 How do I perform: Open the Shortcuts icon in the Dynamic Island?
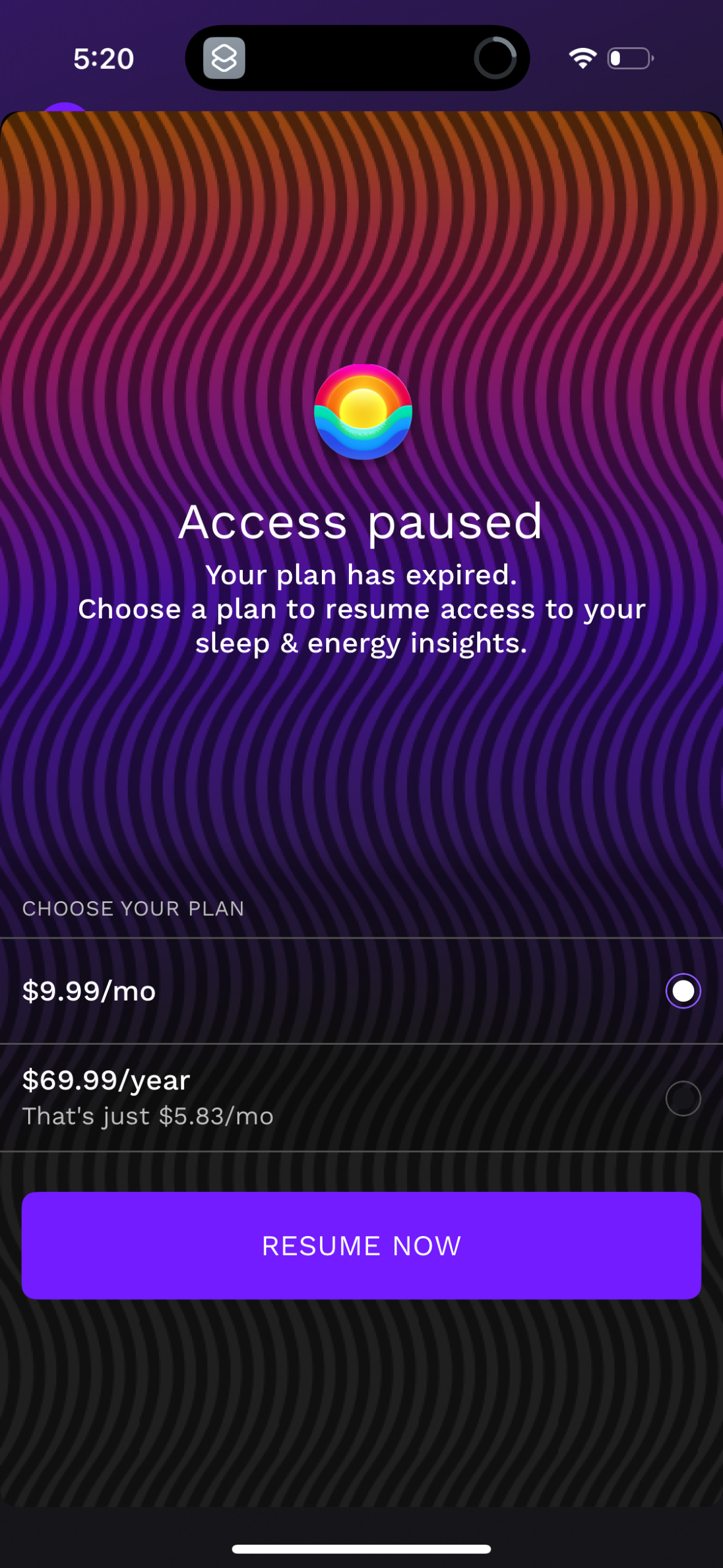(x=224, y=59)
